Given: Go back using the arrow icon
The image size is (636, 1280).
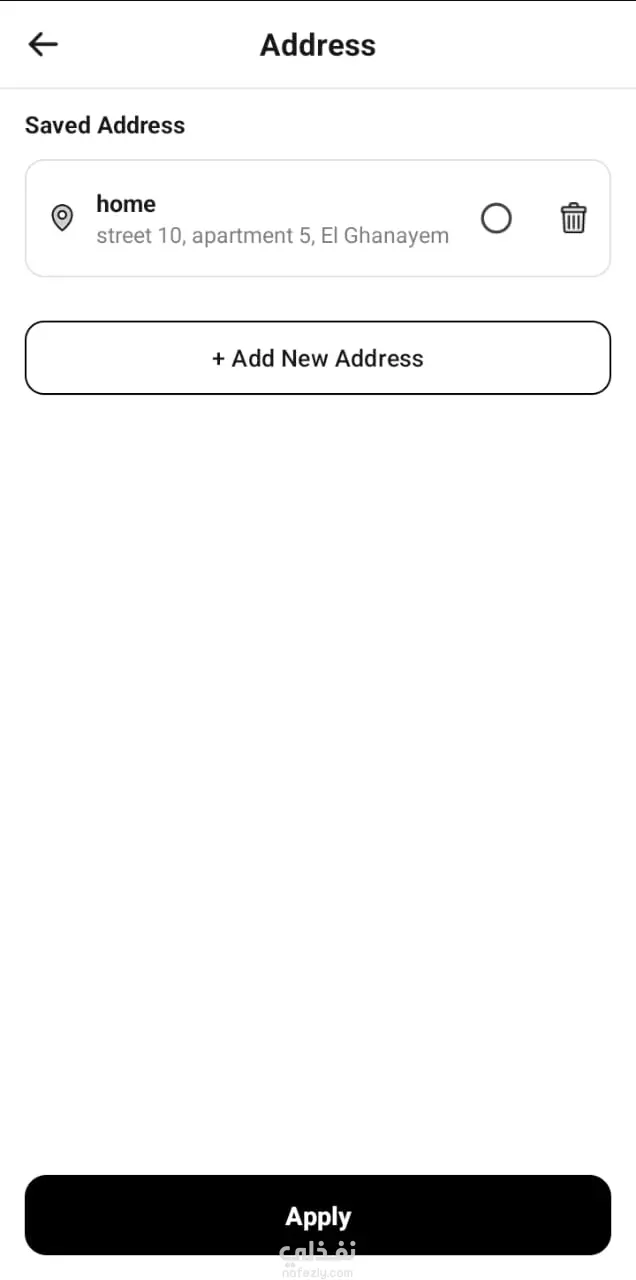Looking at the screenshot, I should (43, 44).
